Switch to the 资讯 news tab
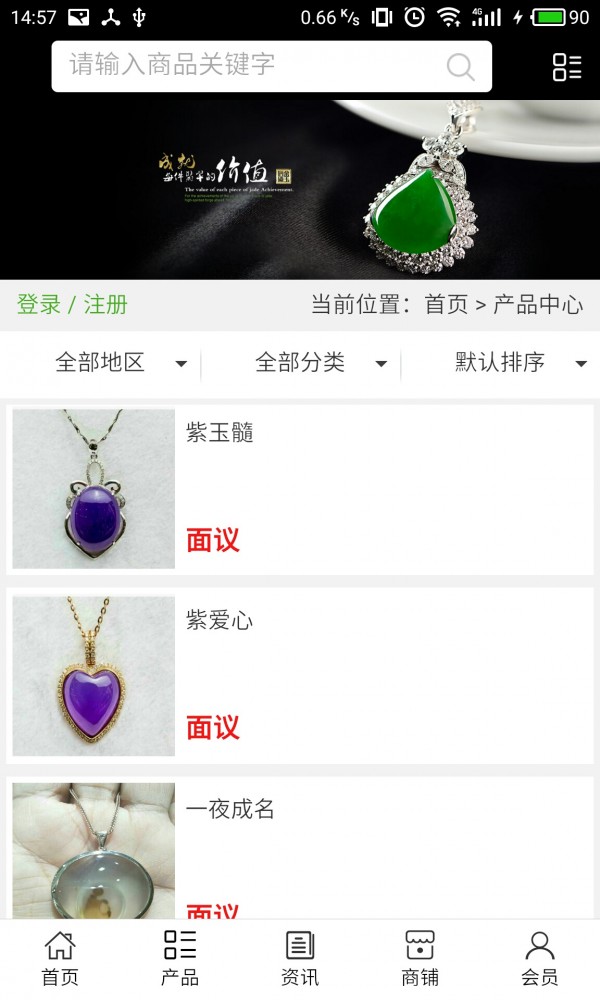The height and width of the screenshot is (1000, 600). tap(300, 958)
